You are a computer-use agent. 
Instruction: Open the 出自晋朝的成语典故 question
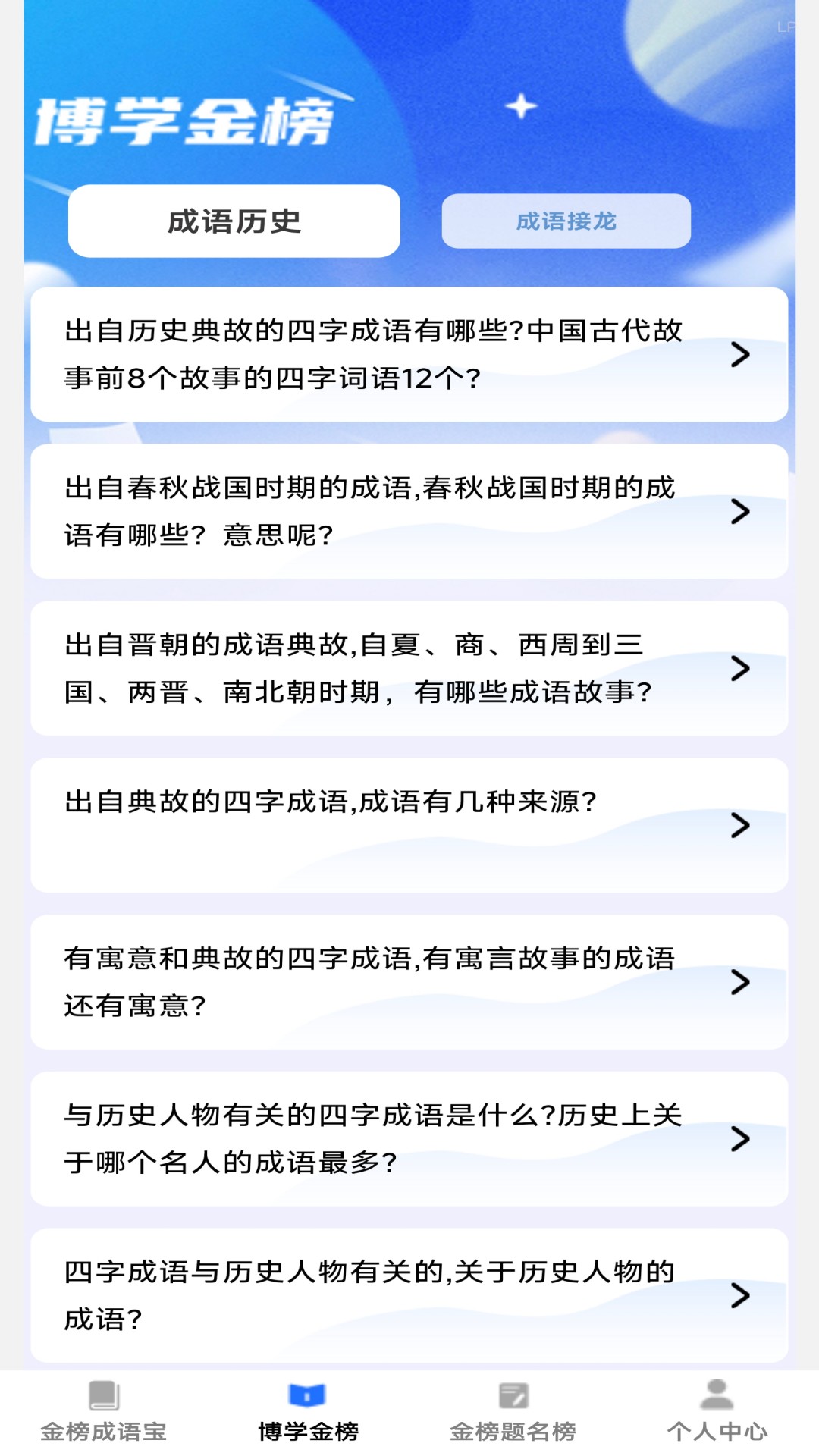point(409,668)
